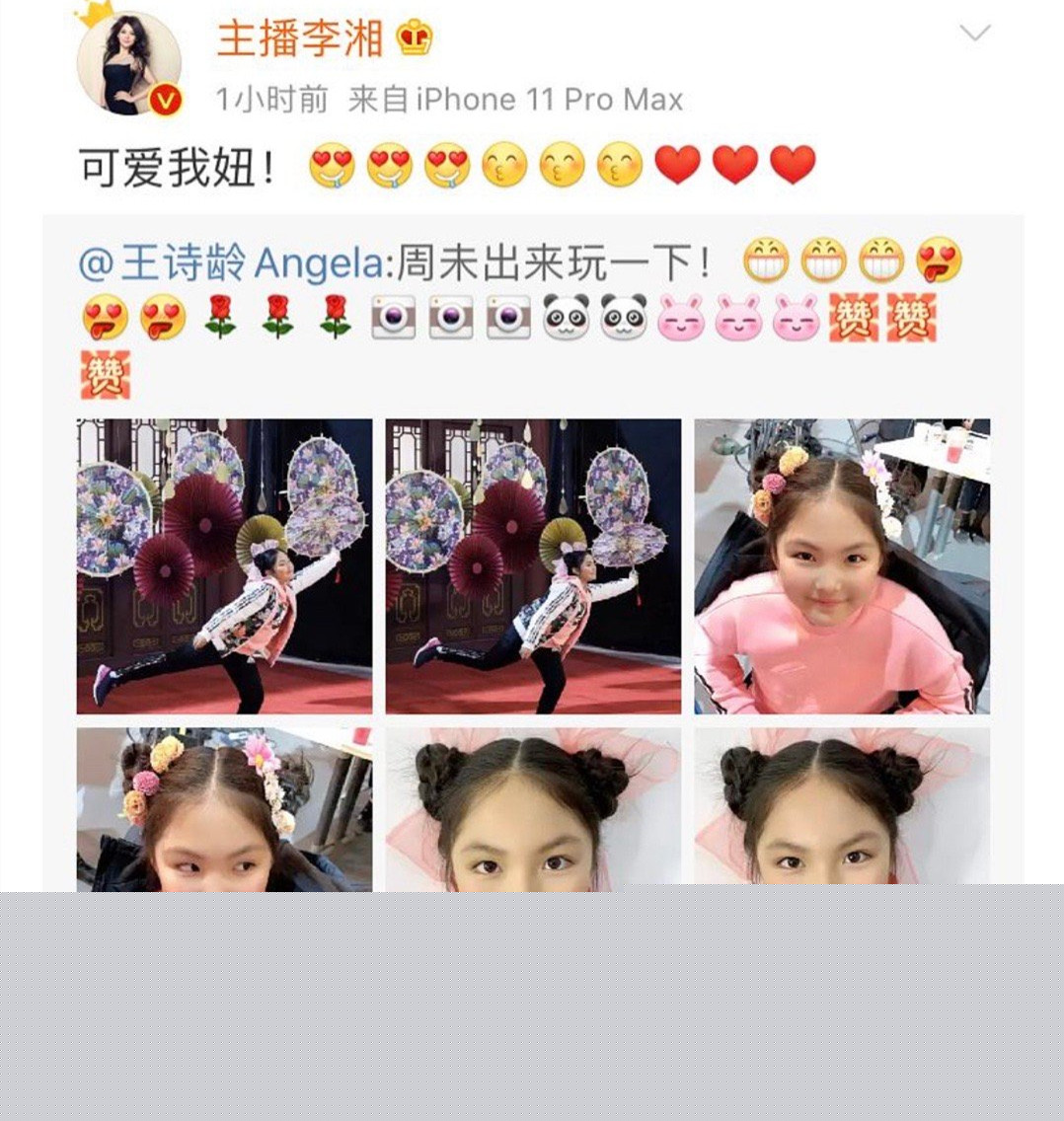Image resolution: width=1064 pixels, height=1121 pixels.
Task: Open the middle photo with pink bow
Action: point(533,807)
